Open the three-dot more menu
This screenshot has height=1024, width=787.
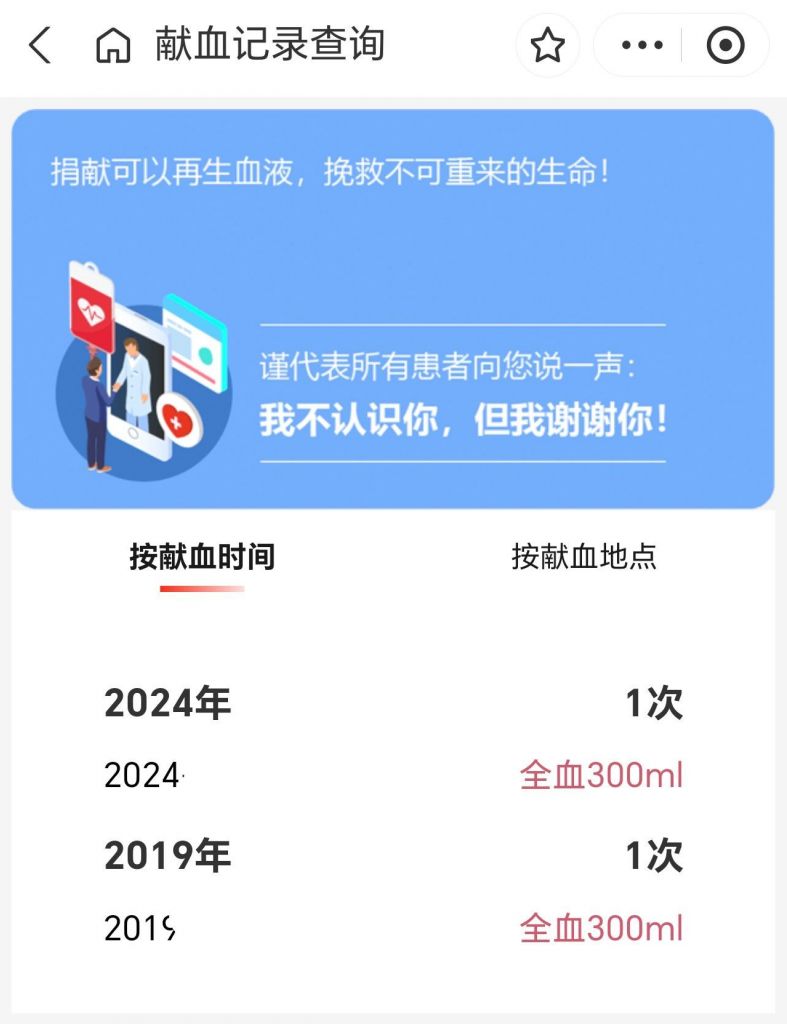642,46
